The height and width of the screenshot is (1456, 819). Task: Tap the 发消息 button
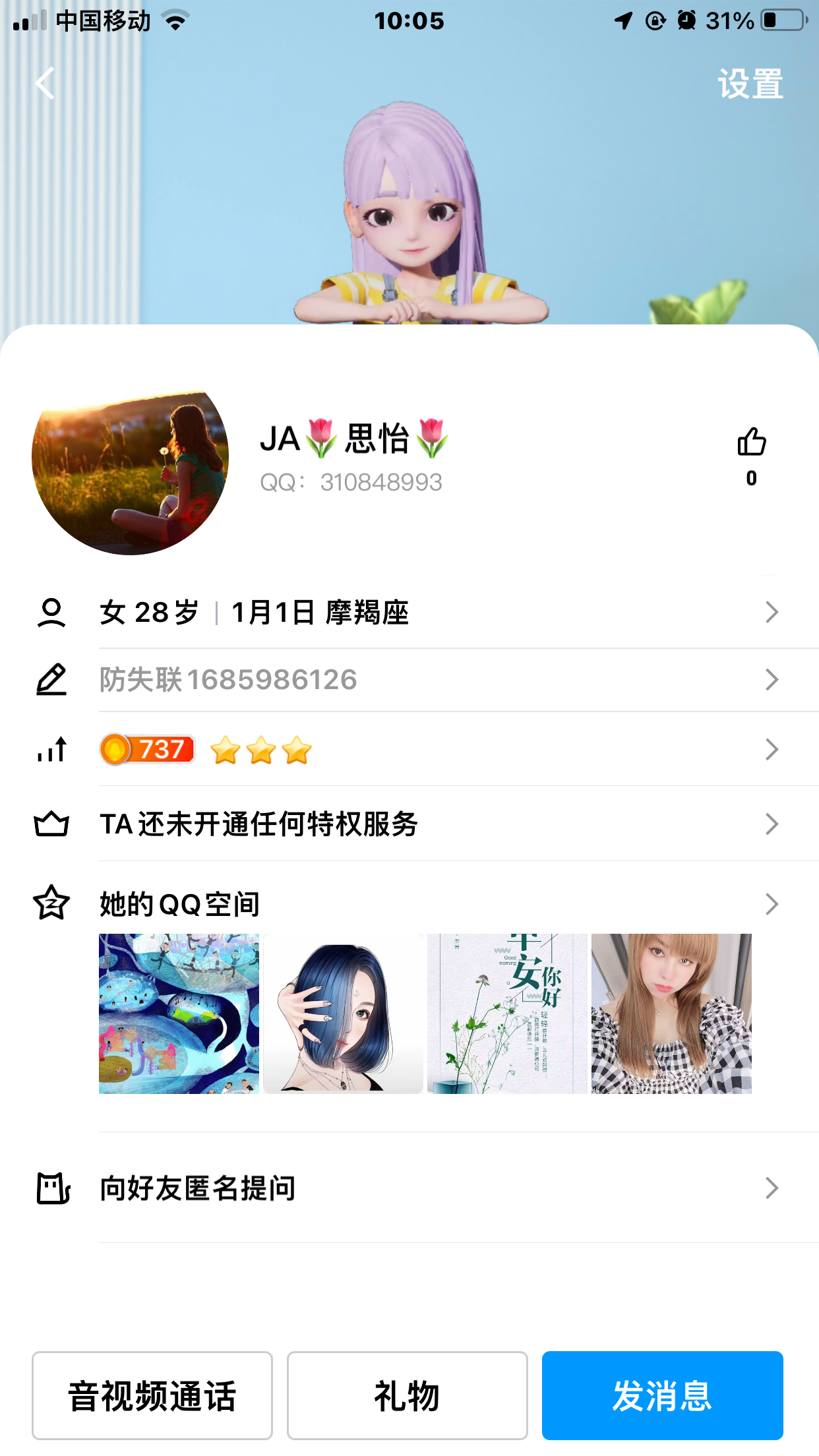661,1394
